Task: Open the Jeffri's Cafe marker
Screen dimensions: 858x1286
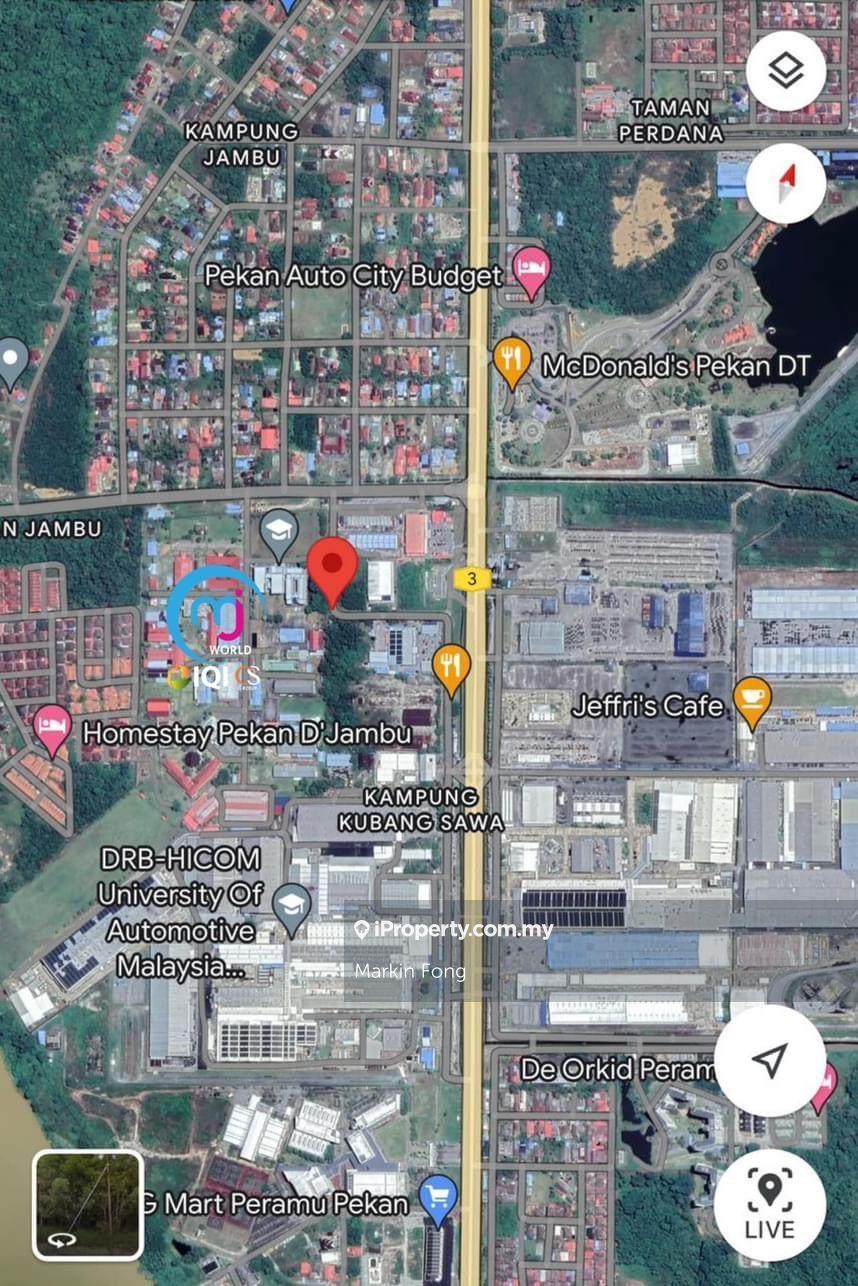Action: point(752,701)
